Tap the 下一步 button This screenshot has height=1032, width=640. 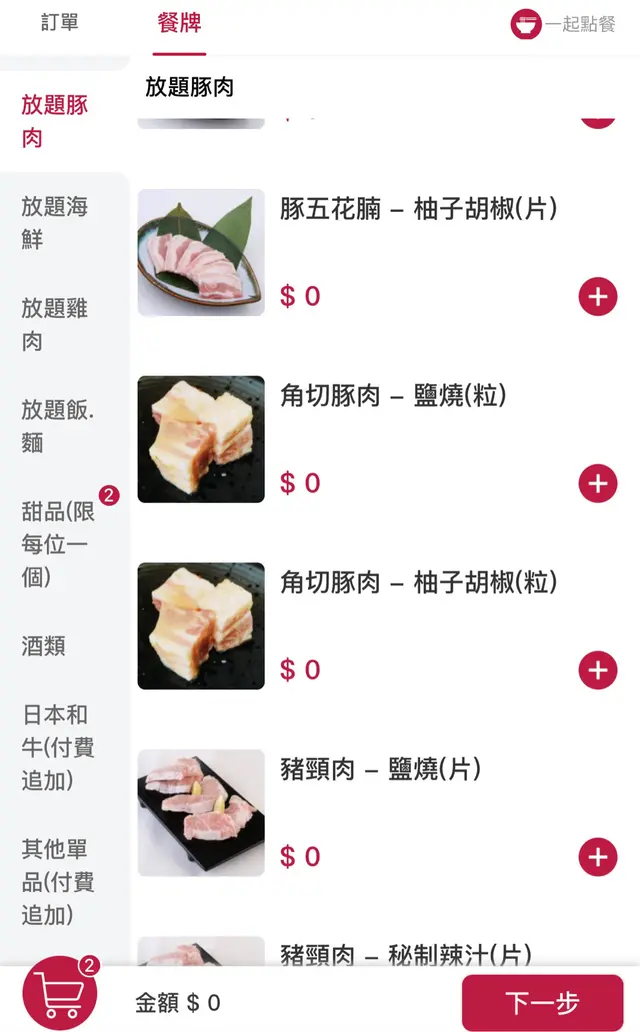(x=542, y=1002)
